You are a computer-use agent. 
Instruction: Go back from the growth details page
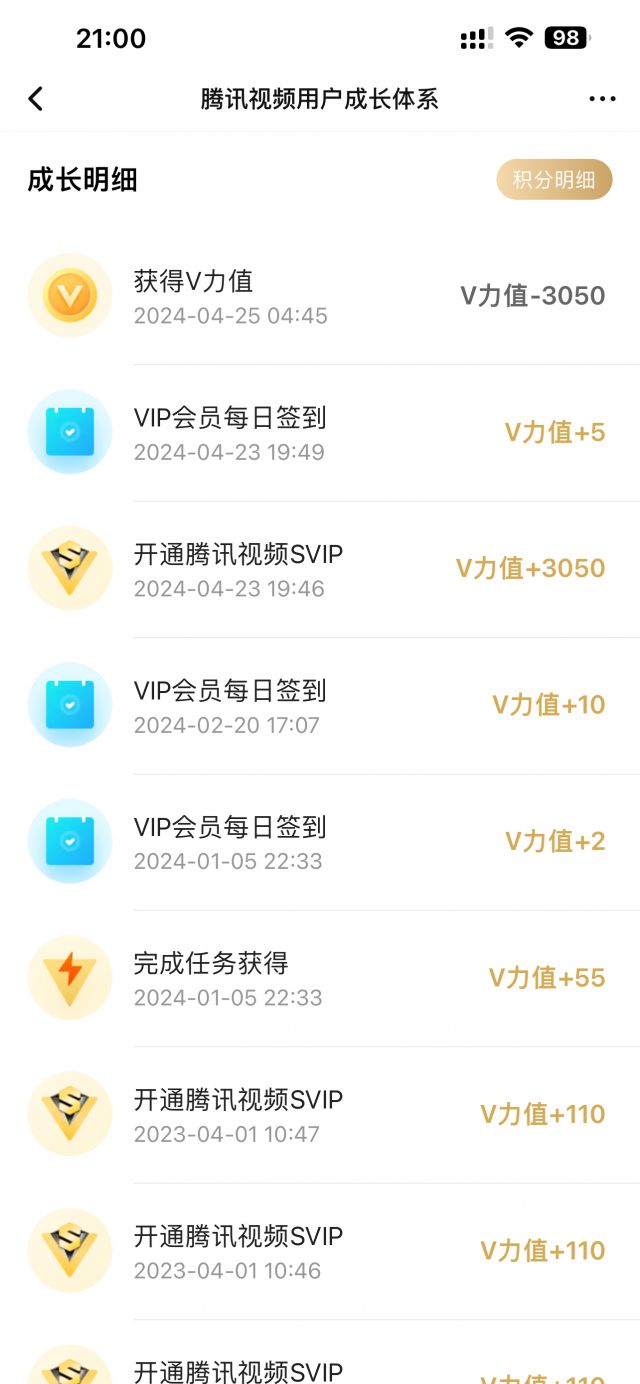(36, 98)
